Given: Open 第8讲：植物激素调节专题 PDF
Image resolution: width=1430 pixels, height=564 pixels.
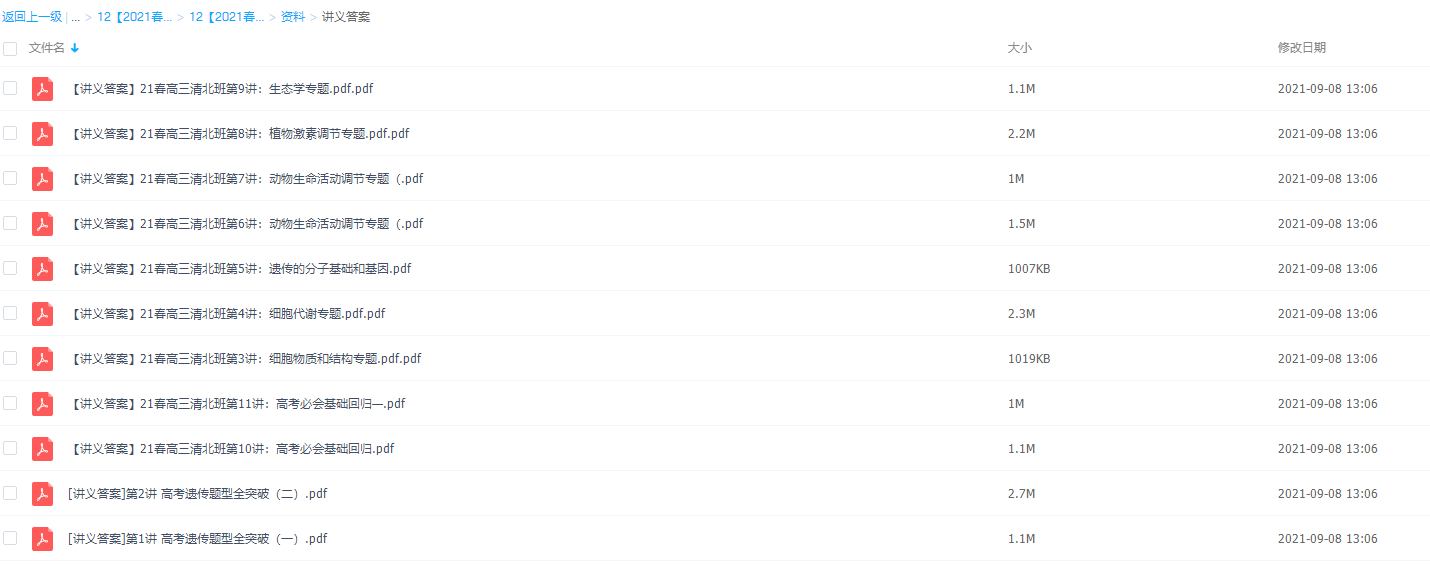Looking at the screenshot, I should 240,134.
